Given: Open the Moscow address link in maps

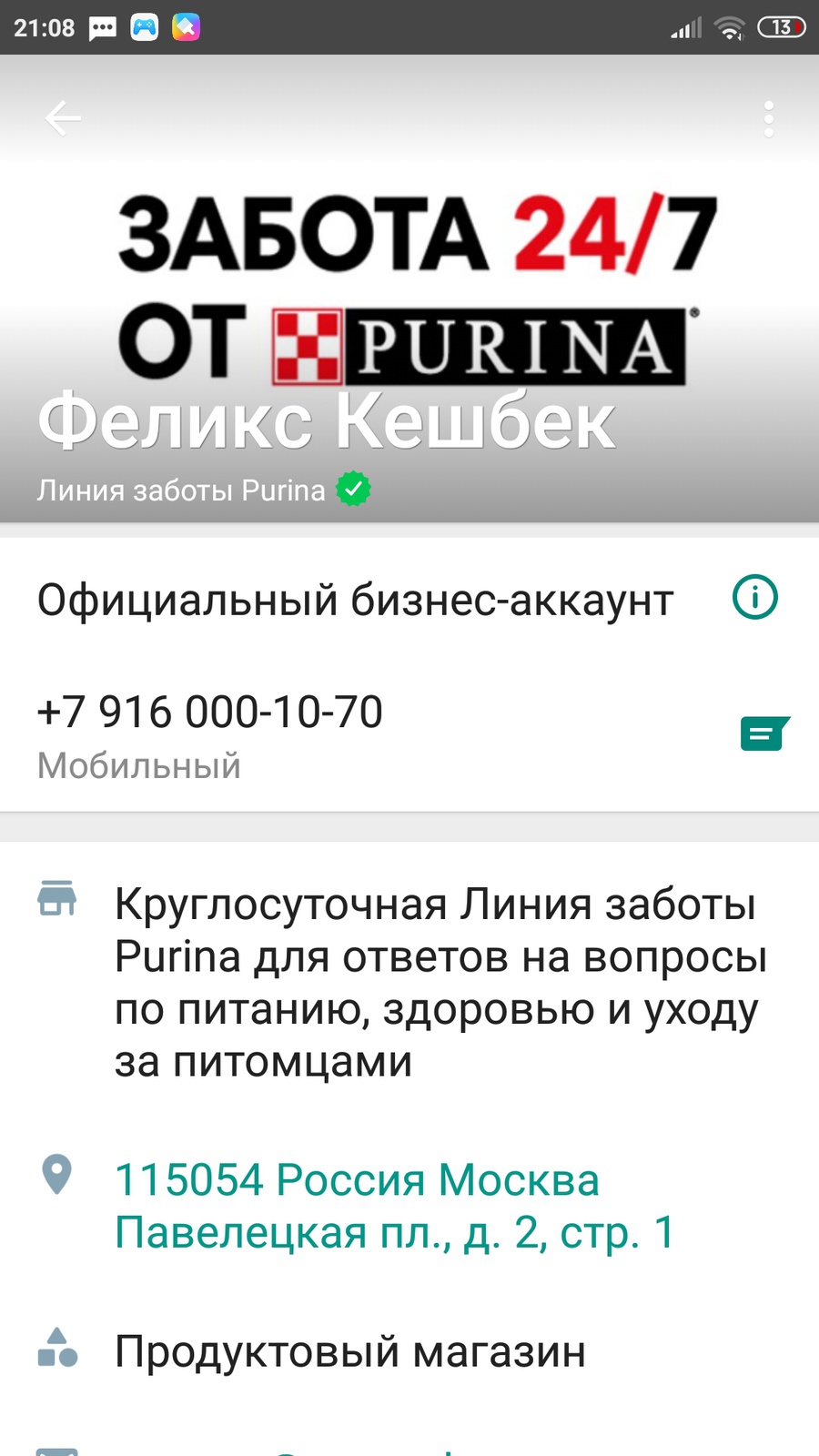Looking at the screenshot, I should pos(393,1206).
